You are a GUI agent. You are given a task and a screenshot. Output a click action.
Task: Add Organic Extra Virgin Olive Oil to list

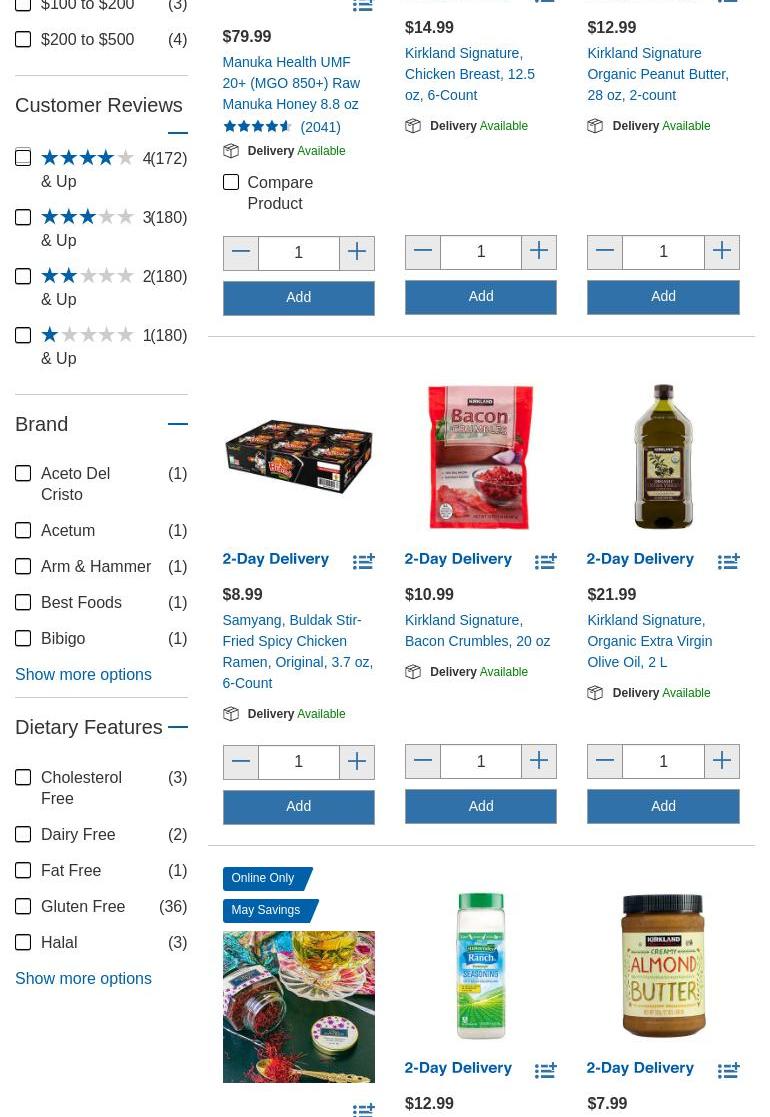pos(728,561)
